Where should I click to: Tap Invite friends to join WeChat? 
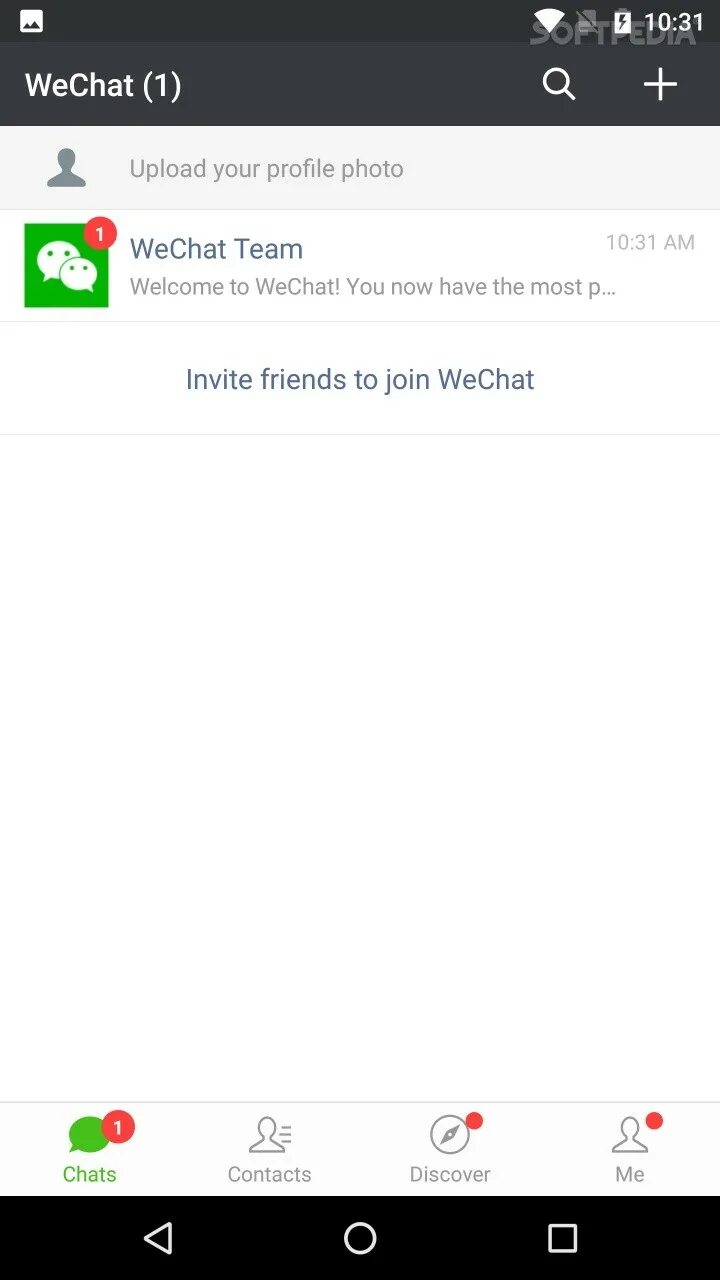tap(360, 379)
